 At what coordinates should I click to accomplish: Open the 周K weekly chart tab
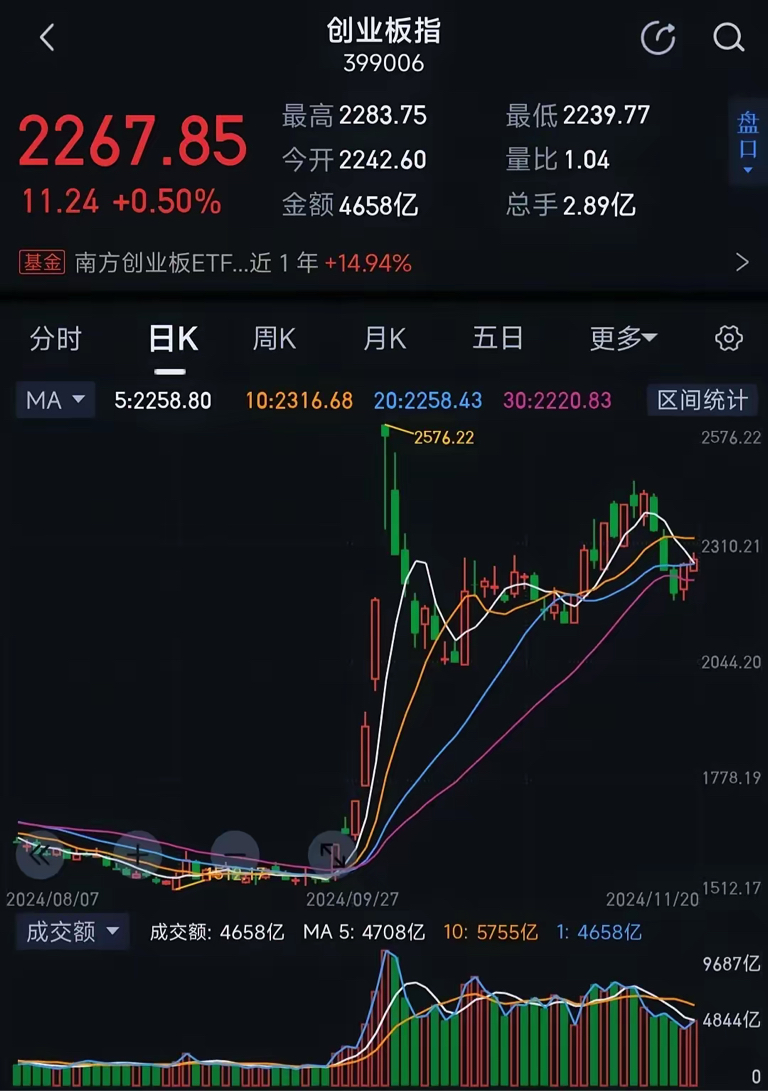tap(273, 339)
